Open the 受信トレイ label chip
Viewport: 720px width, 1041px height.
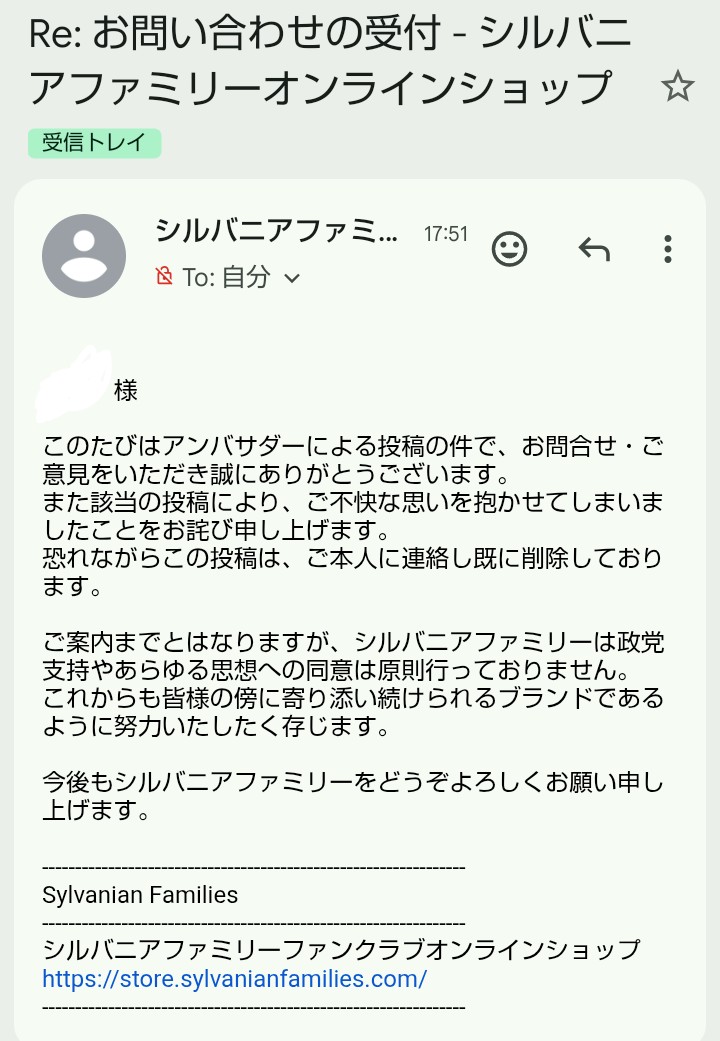pos(94,143)
